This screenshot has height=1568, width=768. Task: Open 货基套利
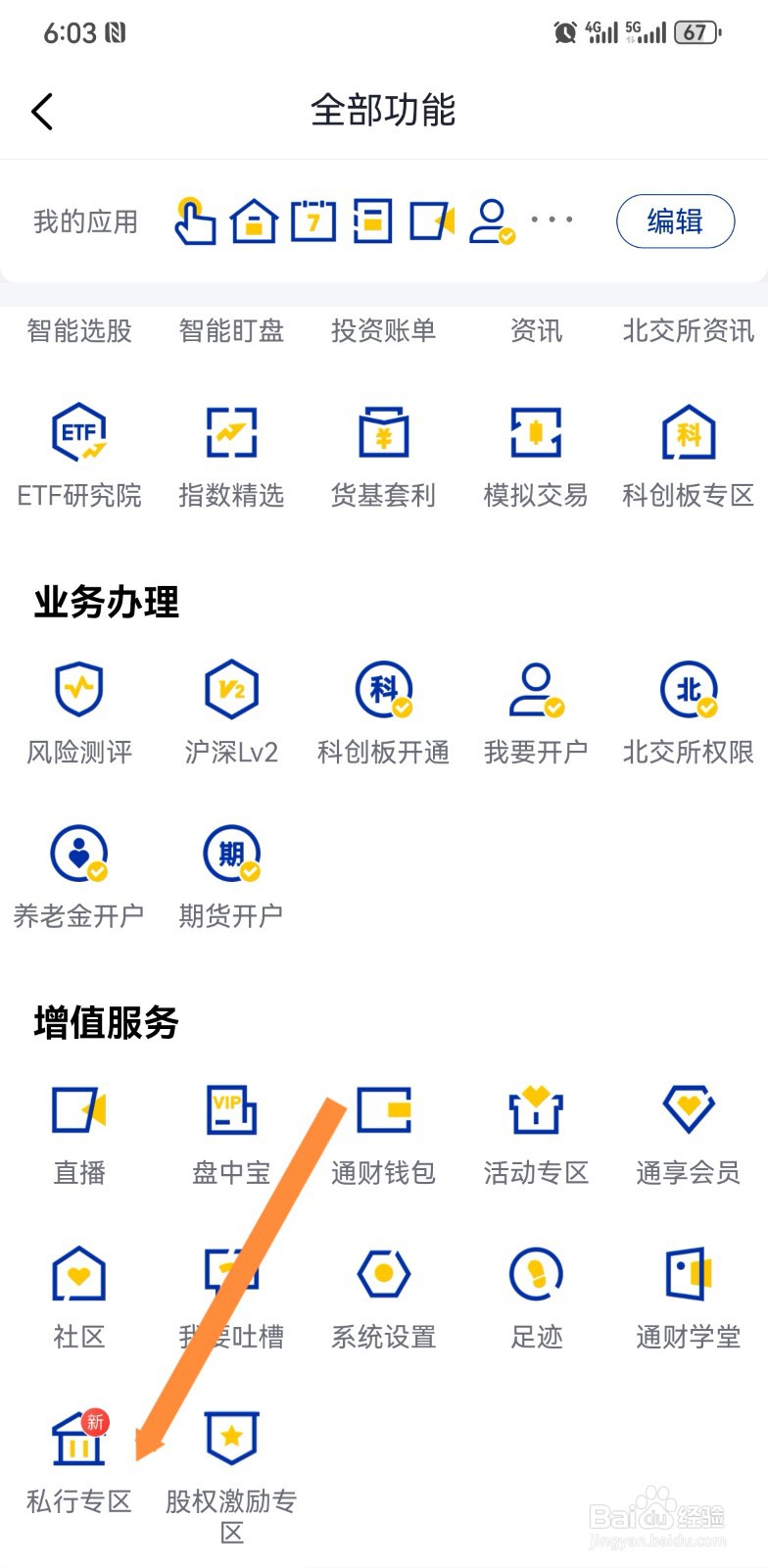point(383,457)
